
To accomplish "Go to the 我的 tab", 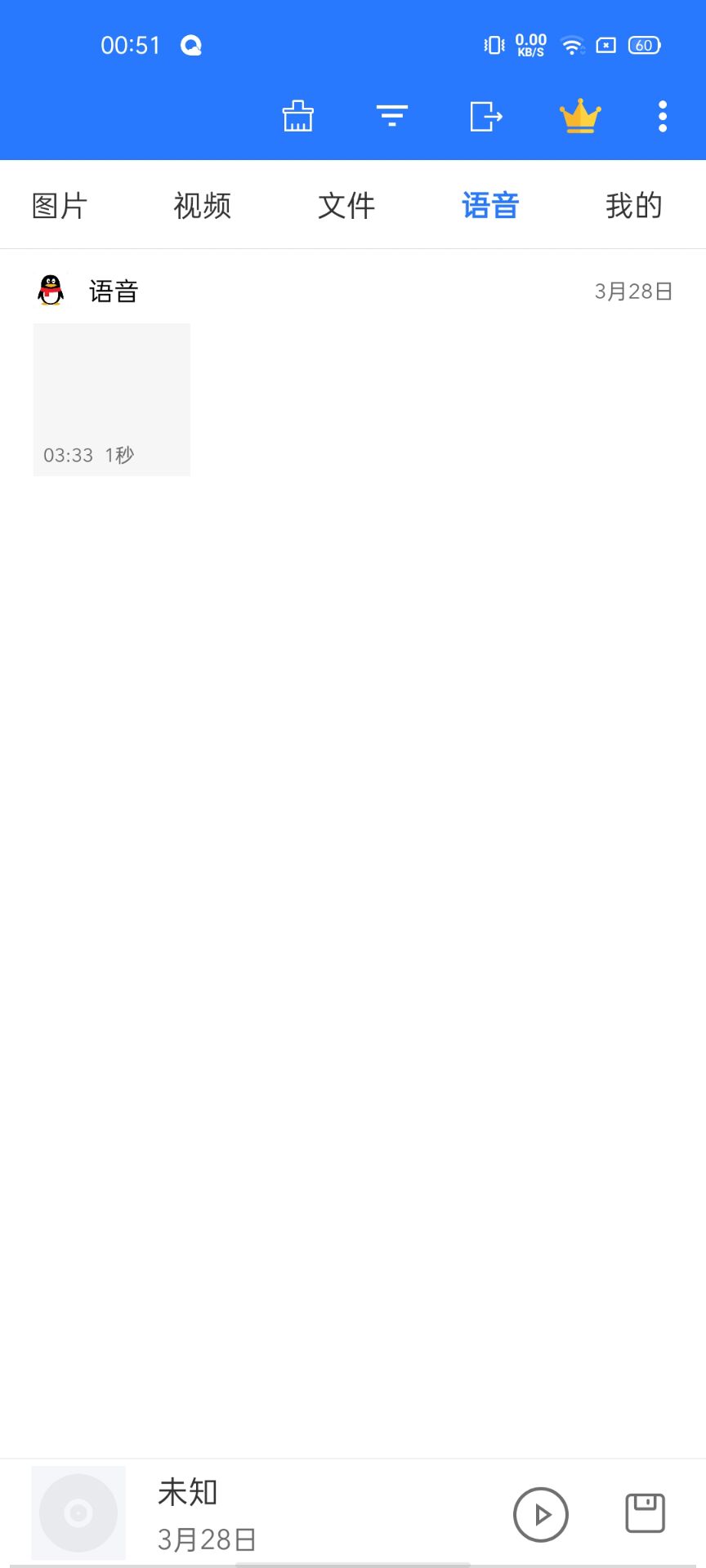I will click(634, 206).
